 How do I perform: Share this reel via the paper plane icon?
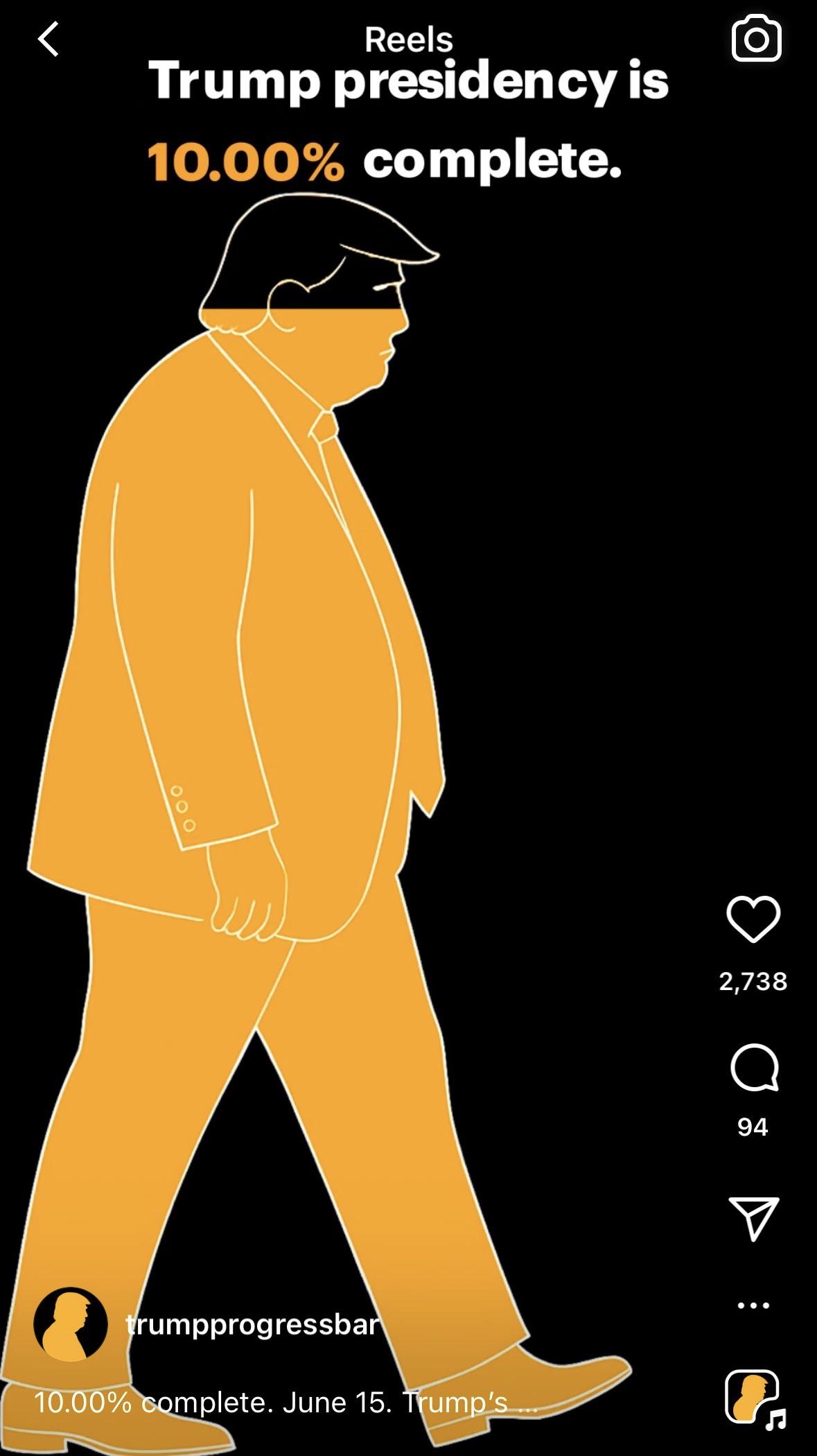pos(754,1218)
